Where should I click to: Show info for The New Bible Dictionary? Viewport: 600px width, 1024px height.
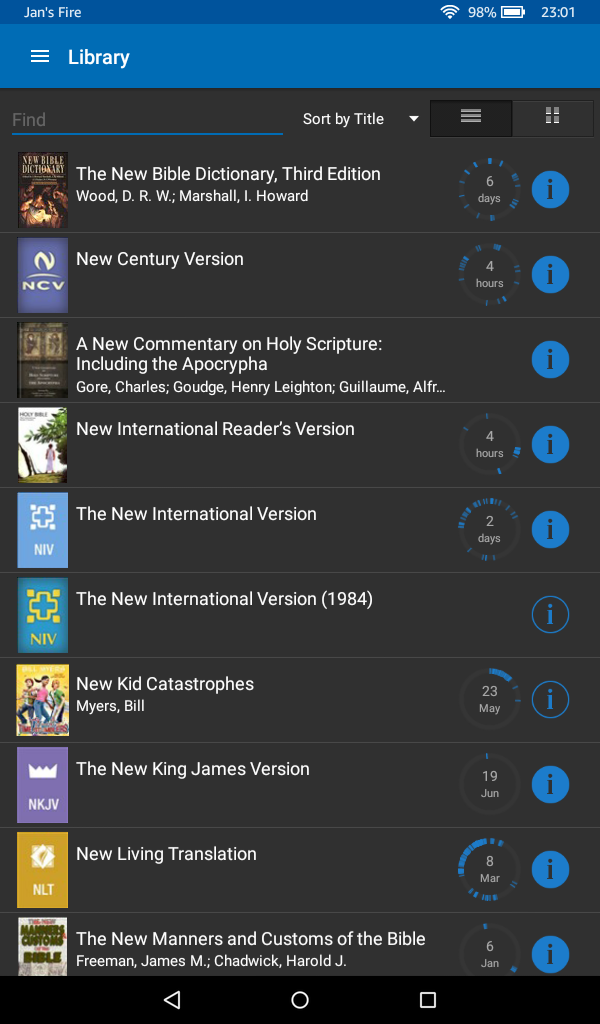pos(550,189)
